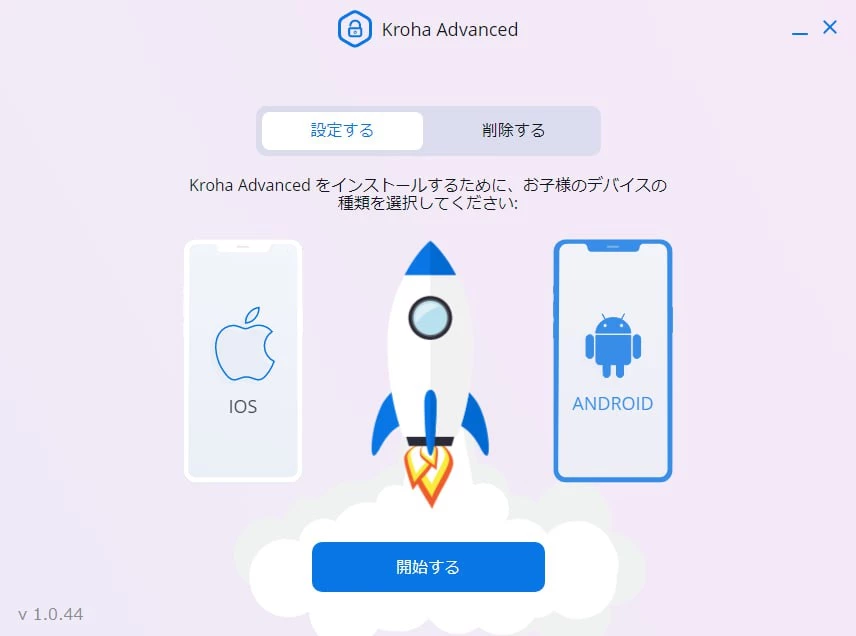
Task: Close the Kroha Advanced window
Action: (830, 28)
